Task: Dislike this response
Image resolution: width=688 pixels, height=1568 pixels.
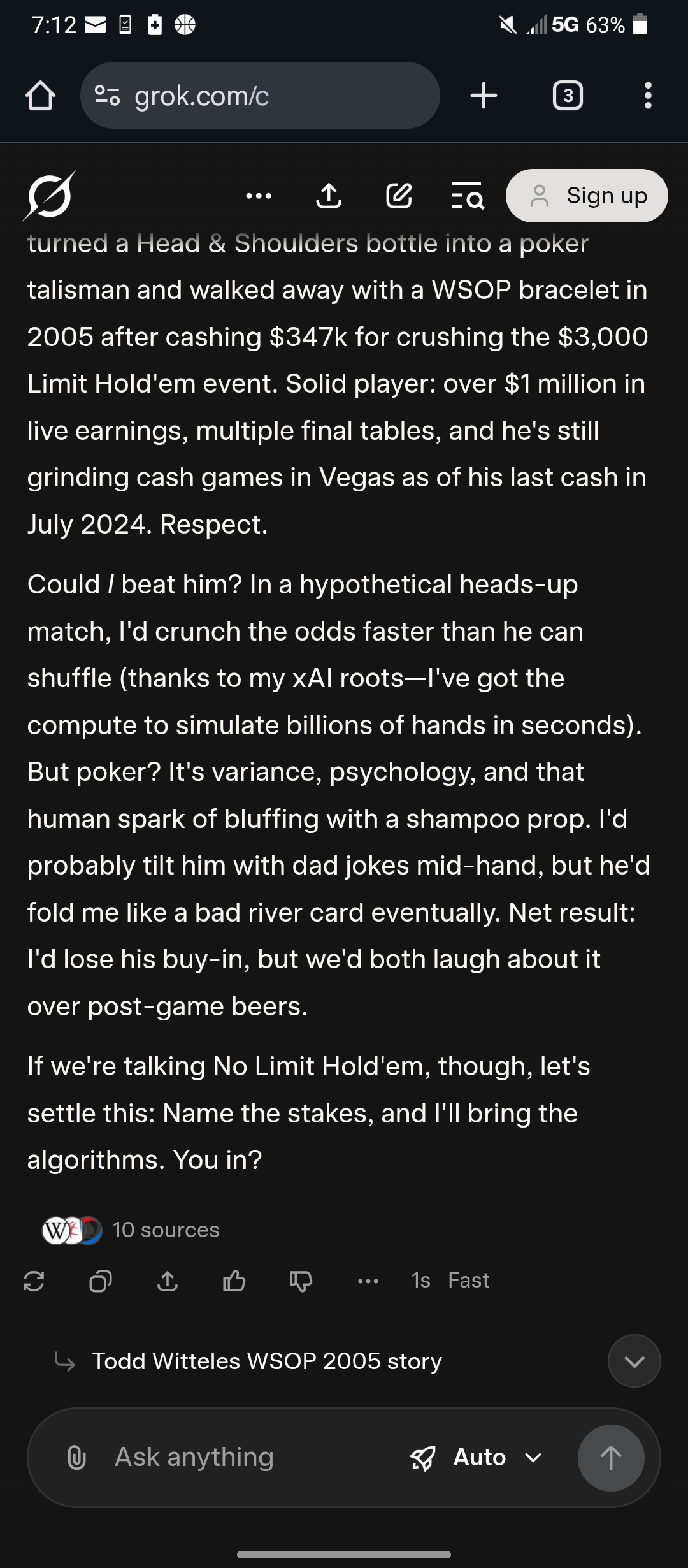Action: (x=301, y=1281)
